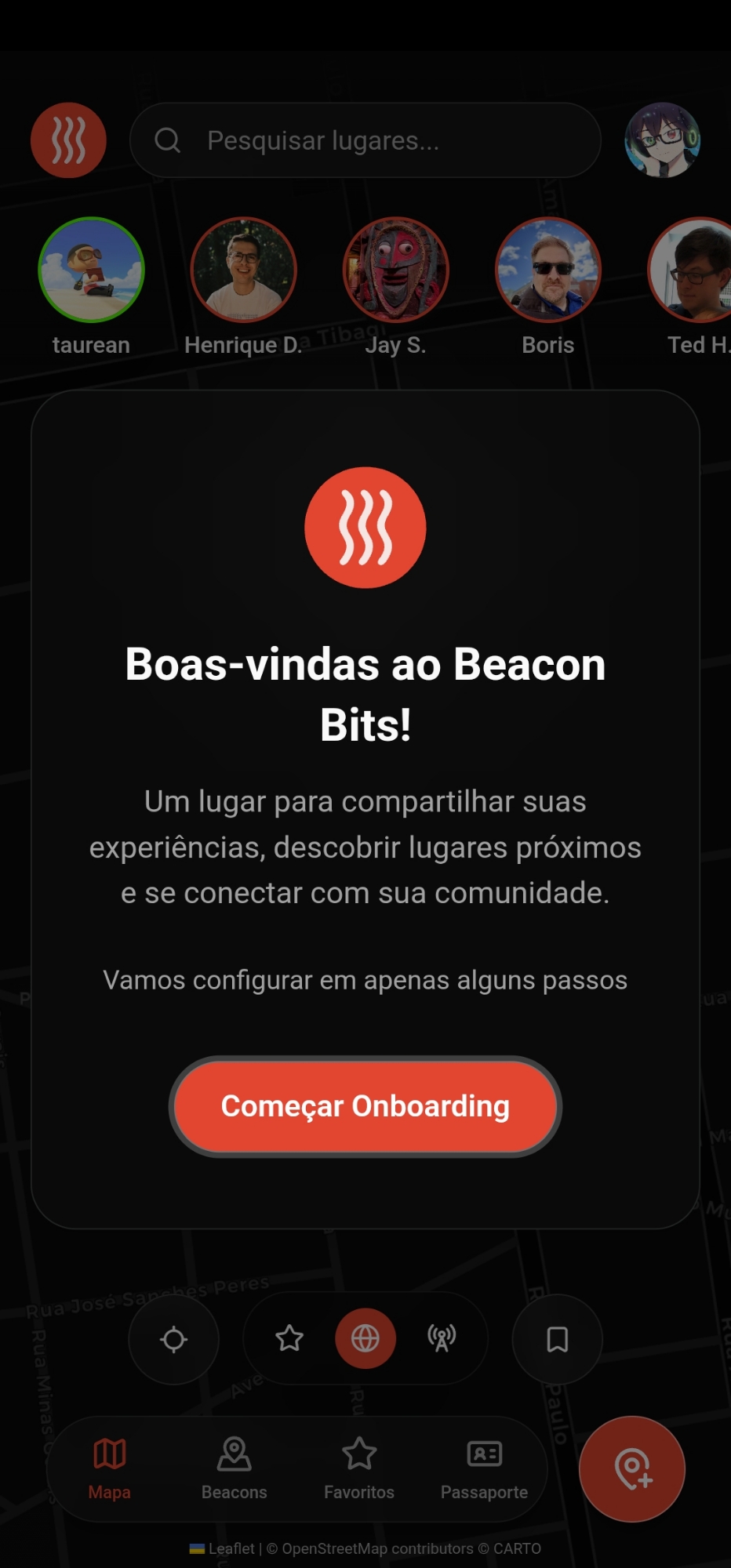This screenshot has width=731, height=1568.
Task: View Jay S.'s story
Action: pyautogui.click(x=395, y=270)
